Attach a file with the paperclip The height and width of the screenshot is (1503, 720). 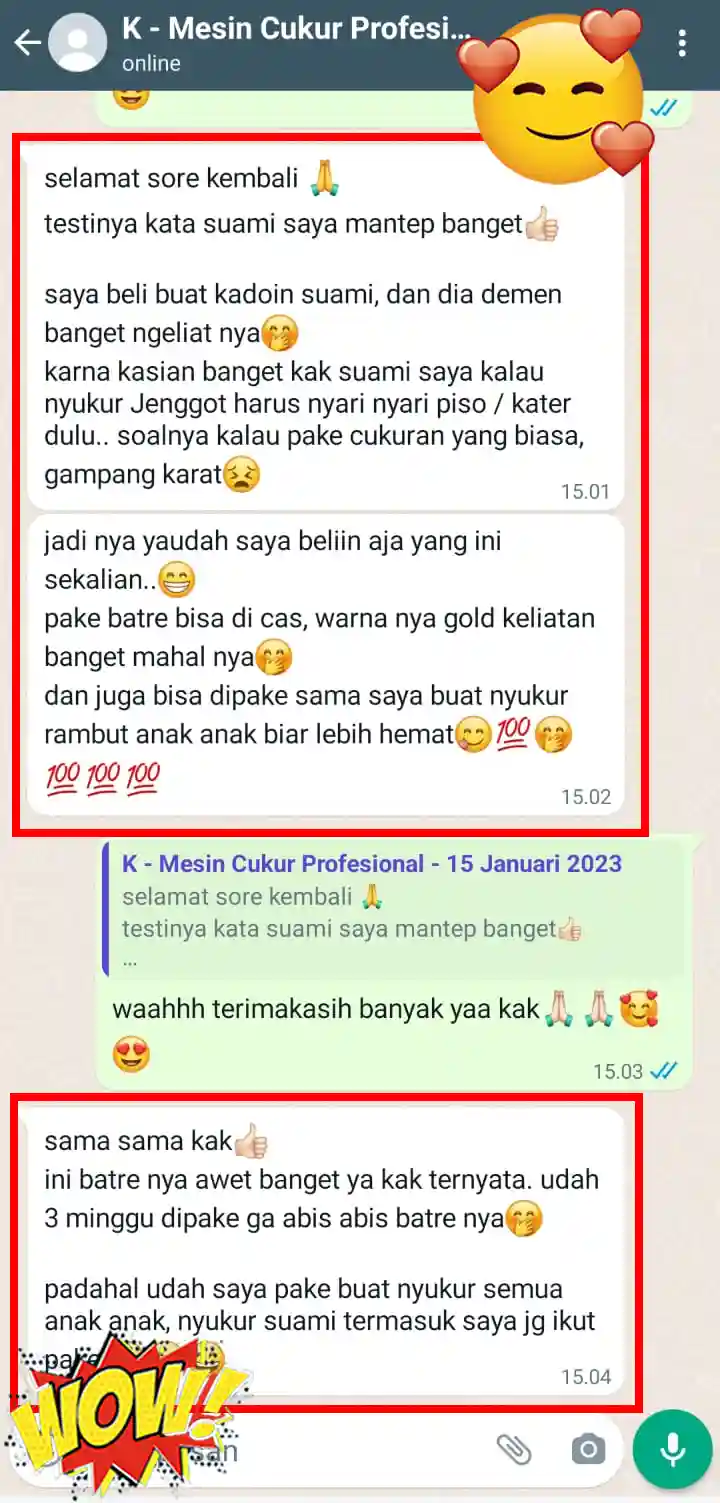[x=514, y=1449]
